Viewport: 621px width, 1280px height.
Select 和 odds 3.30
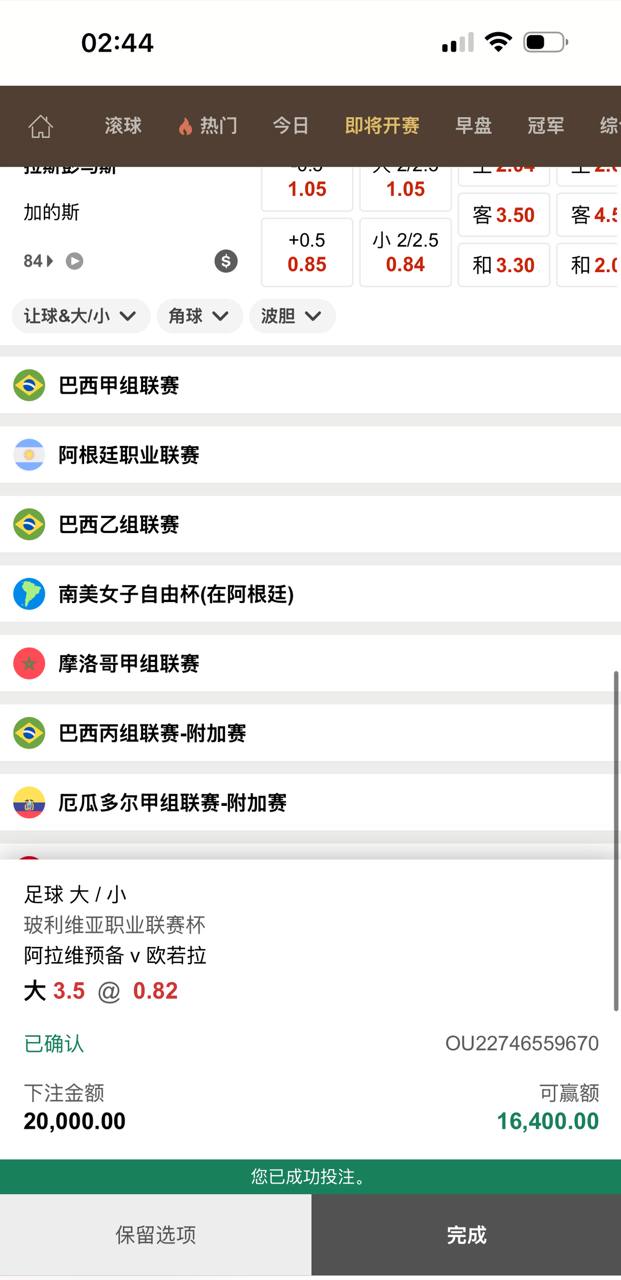503,265
